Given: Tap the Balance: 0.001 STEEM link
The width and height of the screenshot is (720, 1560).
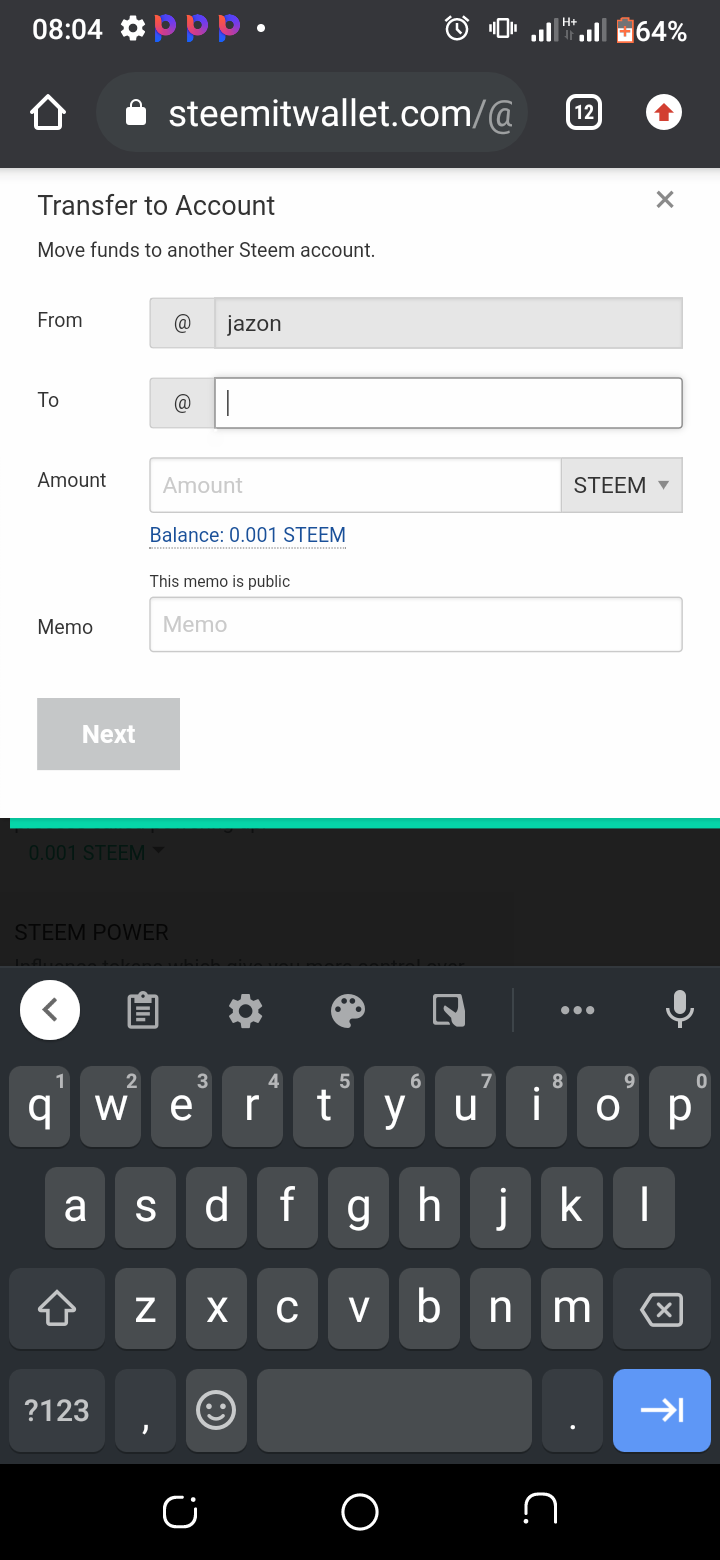Looking at the screenshot, I should pos(248,535).
